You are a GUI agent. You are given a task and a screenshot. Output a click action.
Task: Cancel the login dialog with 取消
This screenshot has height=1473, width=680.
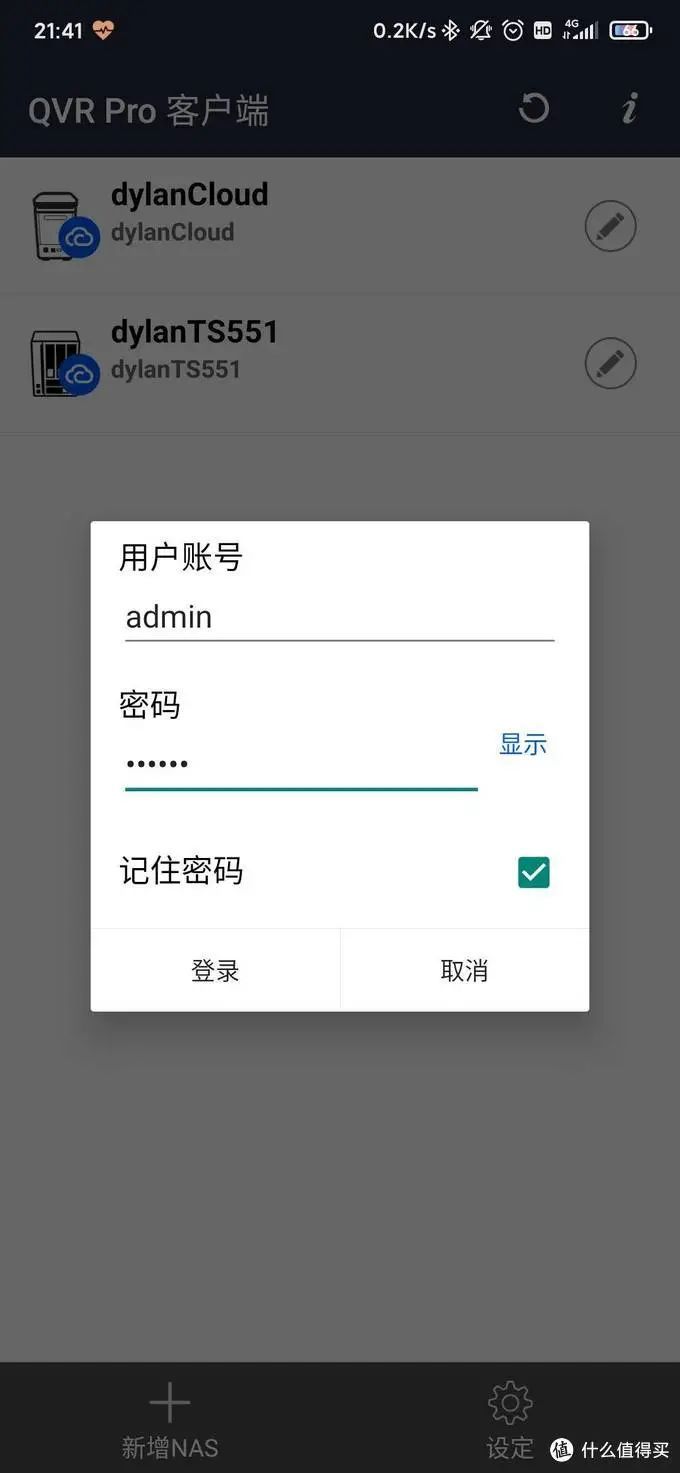click(x=464, y=970)
